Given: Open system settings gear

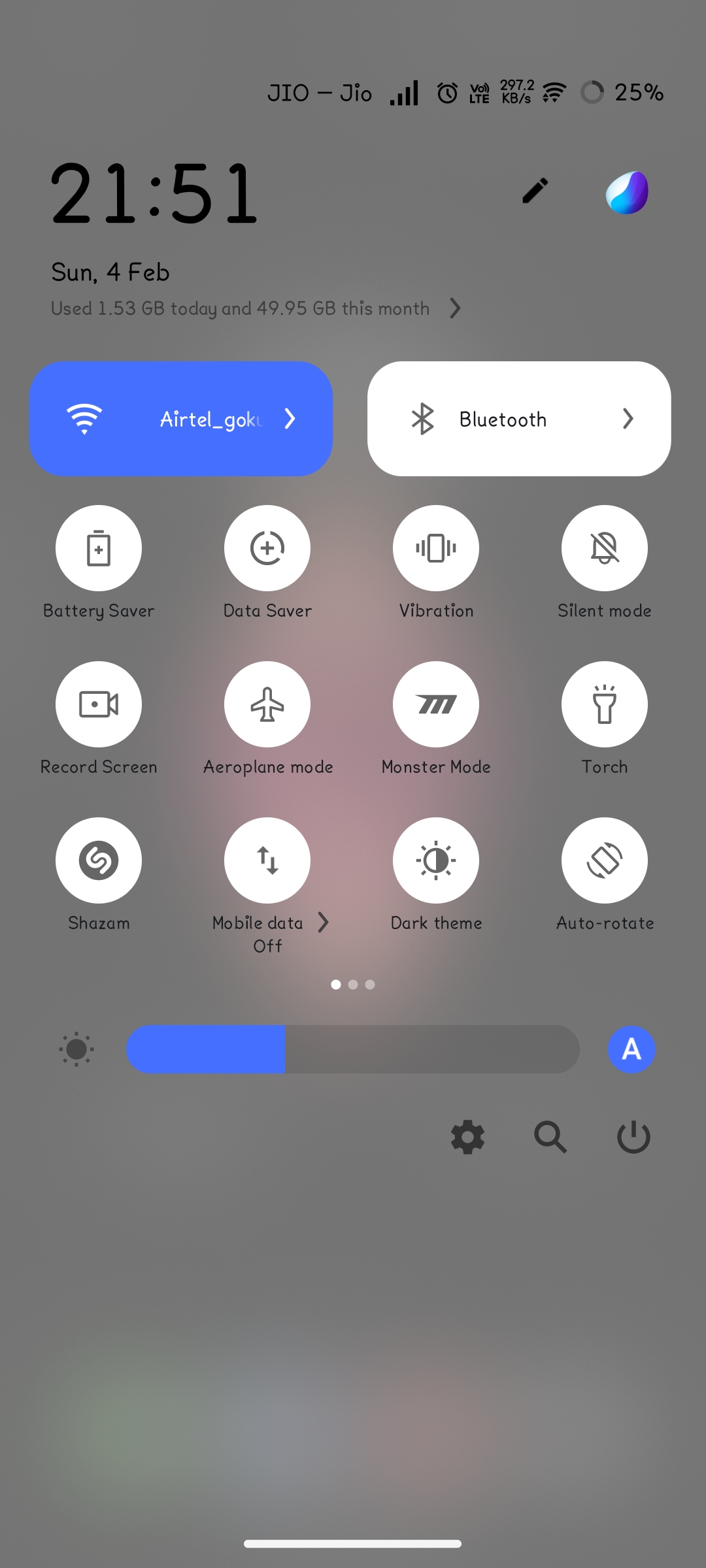Looking at the screenshot, I should [468, 1137].
